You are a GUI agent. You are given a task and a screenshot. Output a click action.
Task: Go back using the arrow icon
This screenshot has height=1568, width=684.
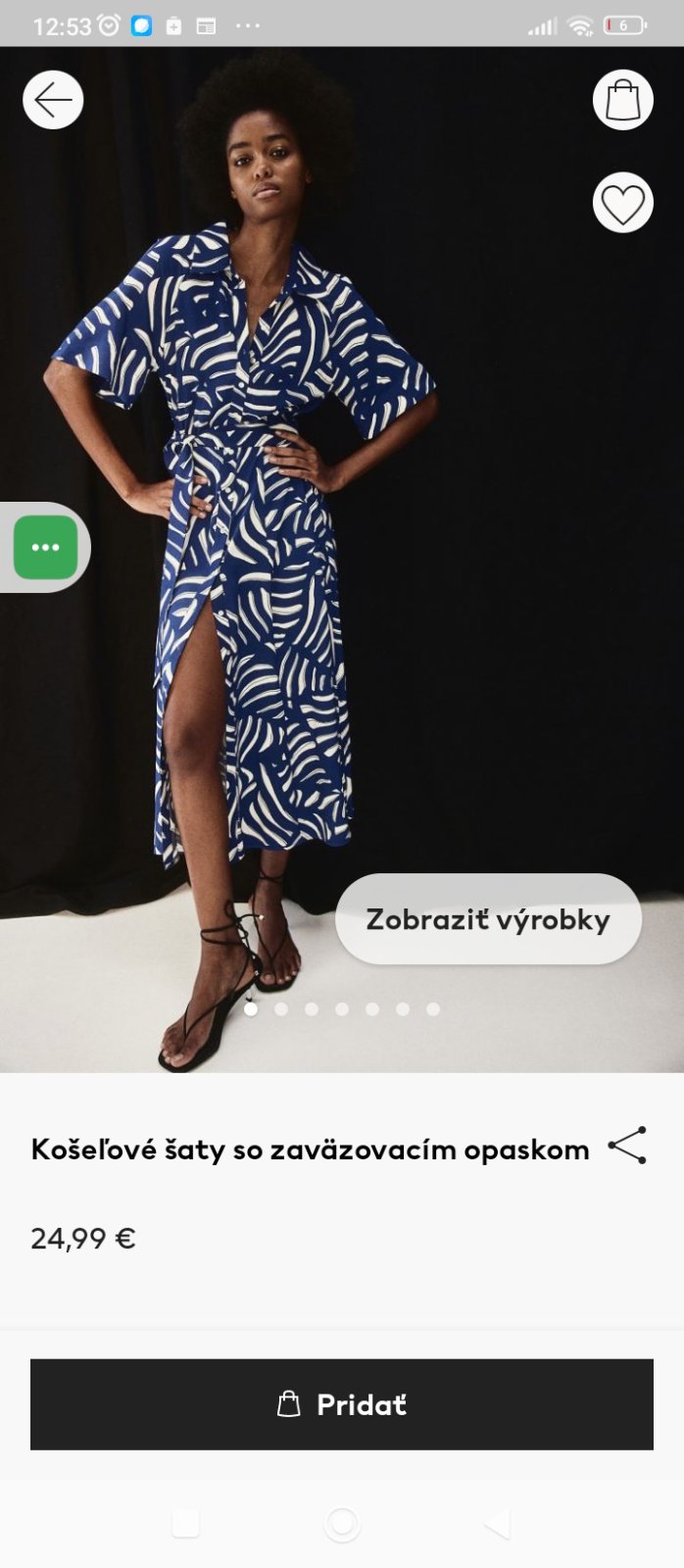(x=53, y=100)
